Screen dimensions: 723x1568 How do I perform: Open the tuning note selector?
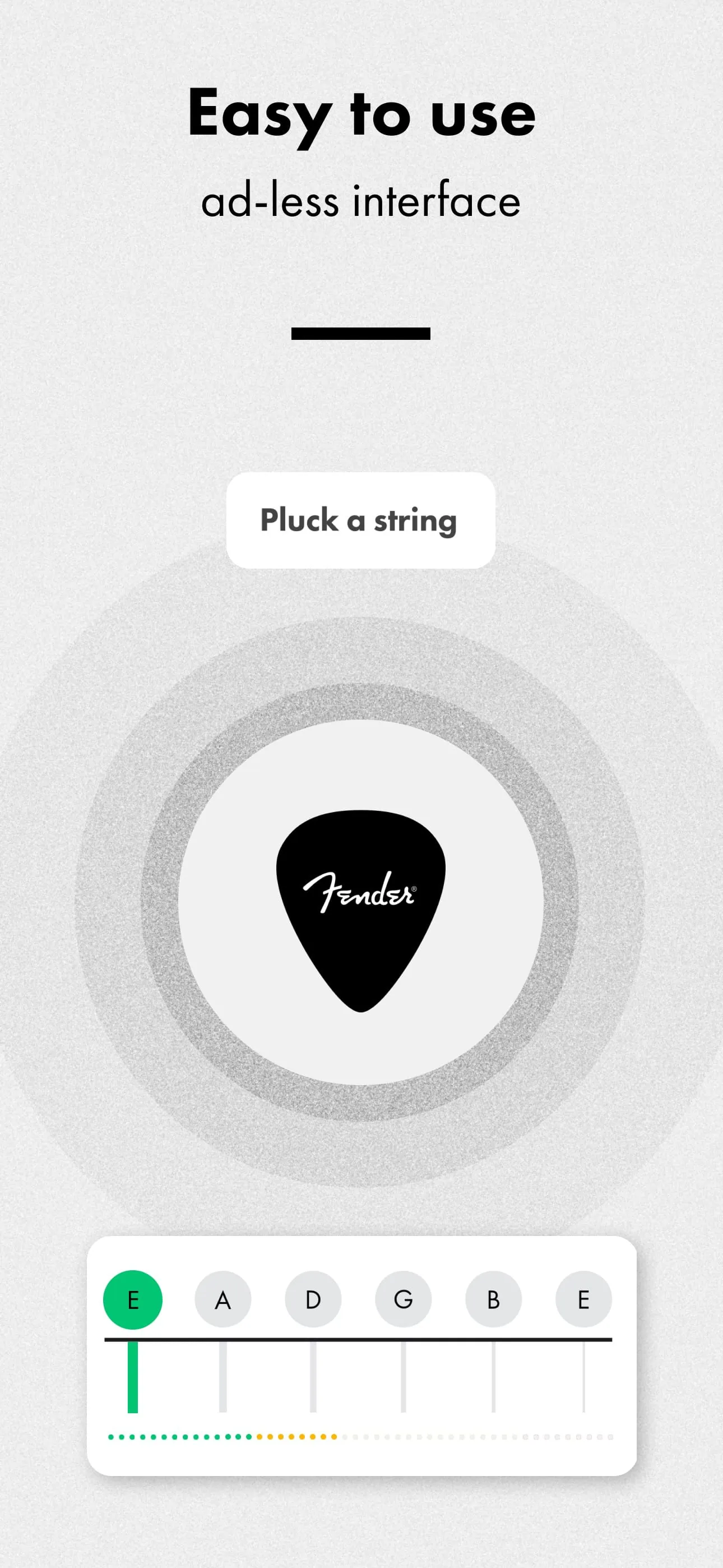(x=361, y=1299)
